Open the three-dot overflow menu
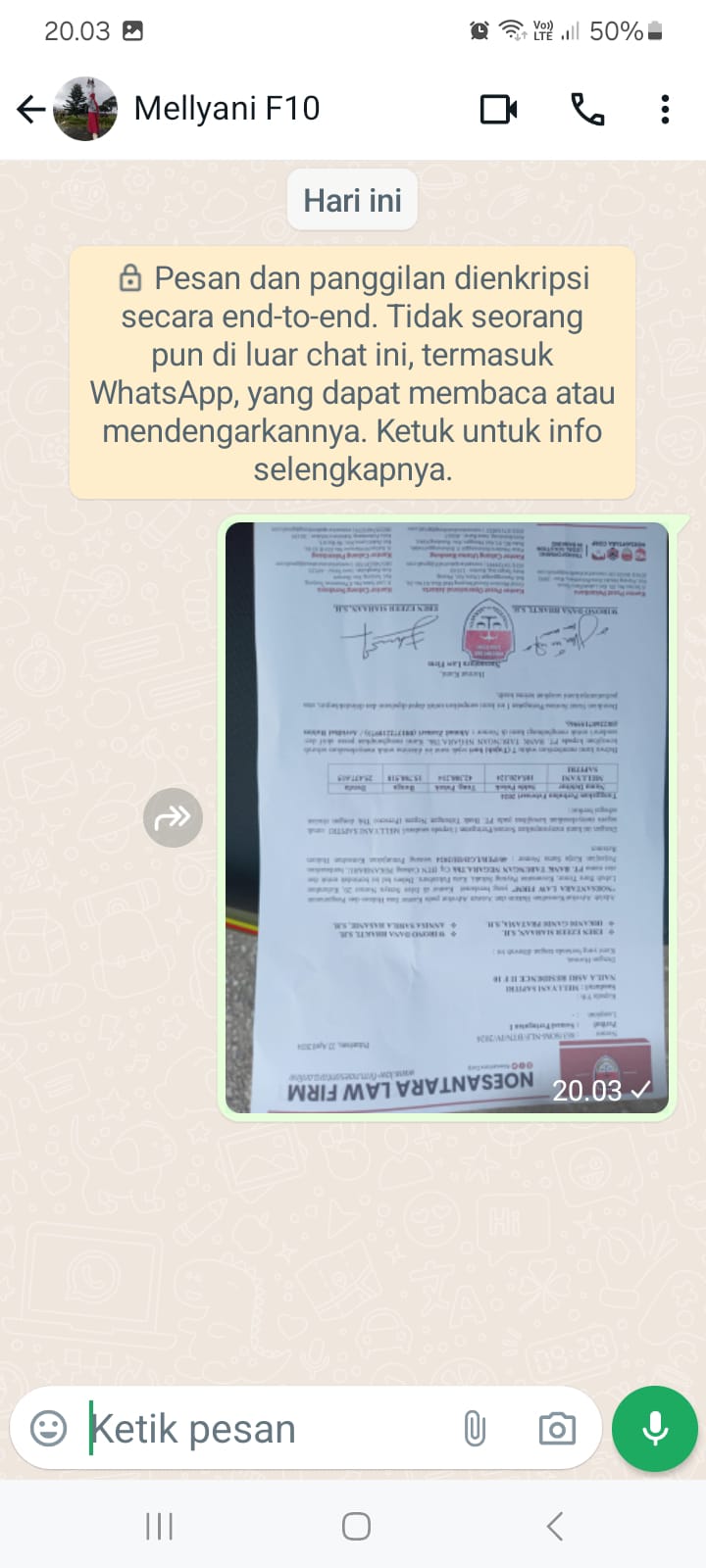Screen dimensions: 706x1568 coord(665,109)
